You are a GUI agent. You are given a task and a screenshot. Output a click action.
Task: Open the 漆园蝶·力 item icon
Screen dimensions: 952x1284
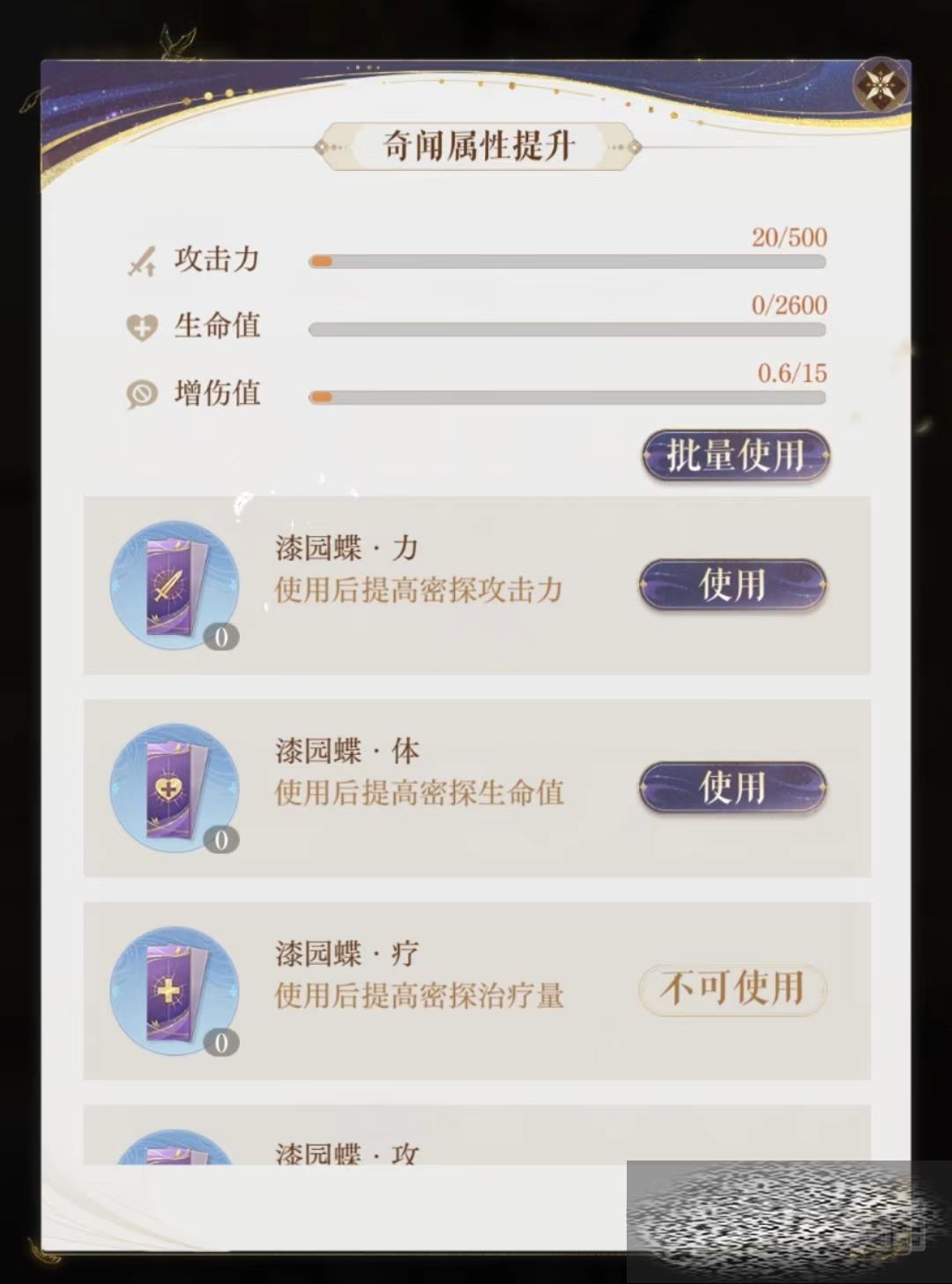(x=175, y=586)
